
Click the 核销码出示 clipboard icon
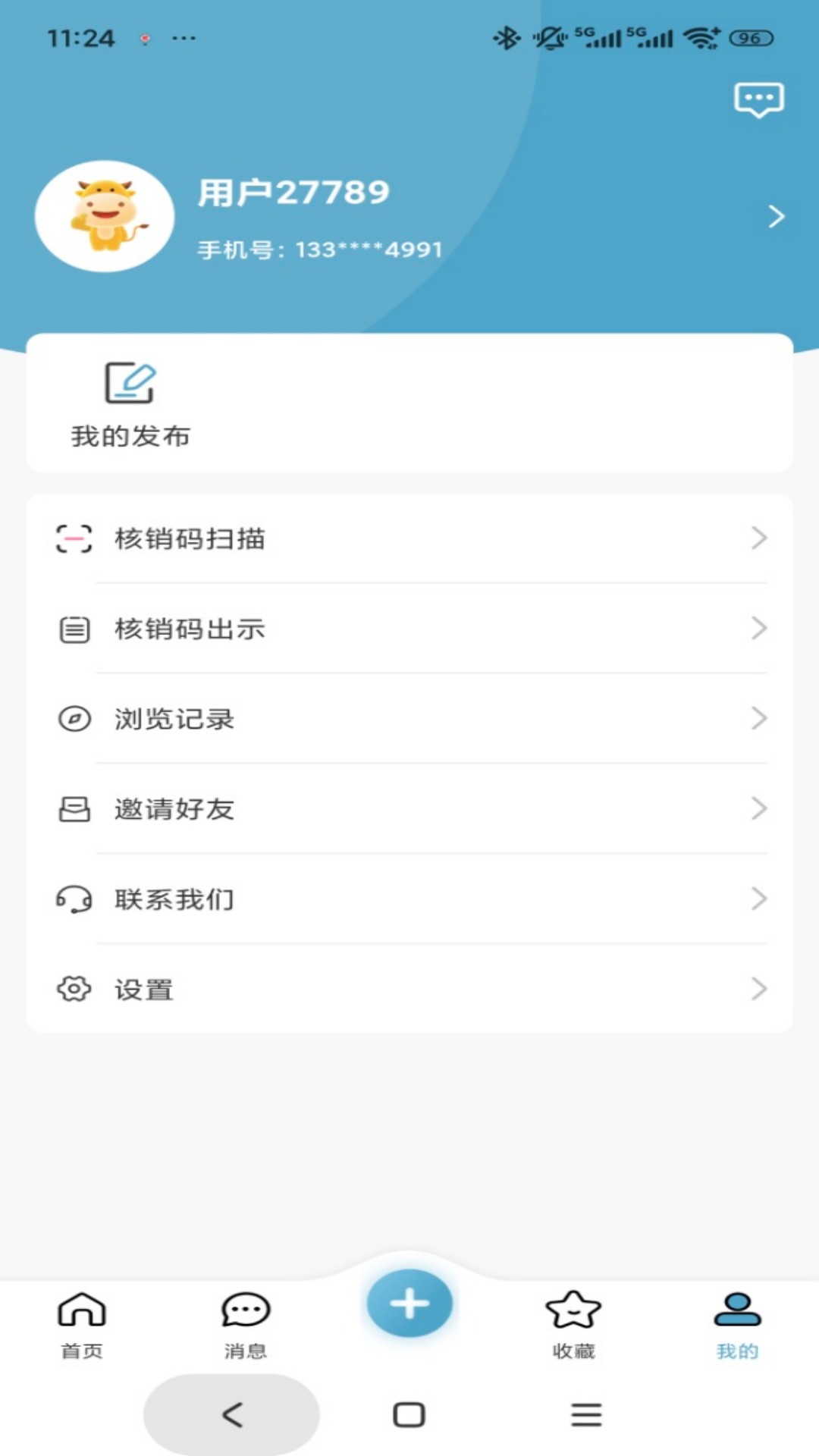pos(74,628)
